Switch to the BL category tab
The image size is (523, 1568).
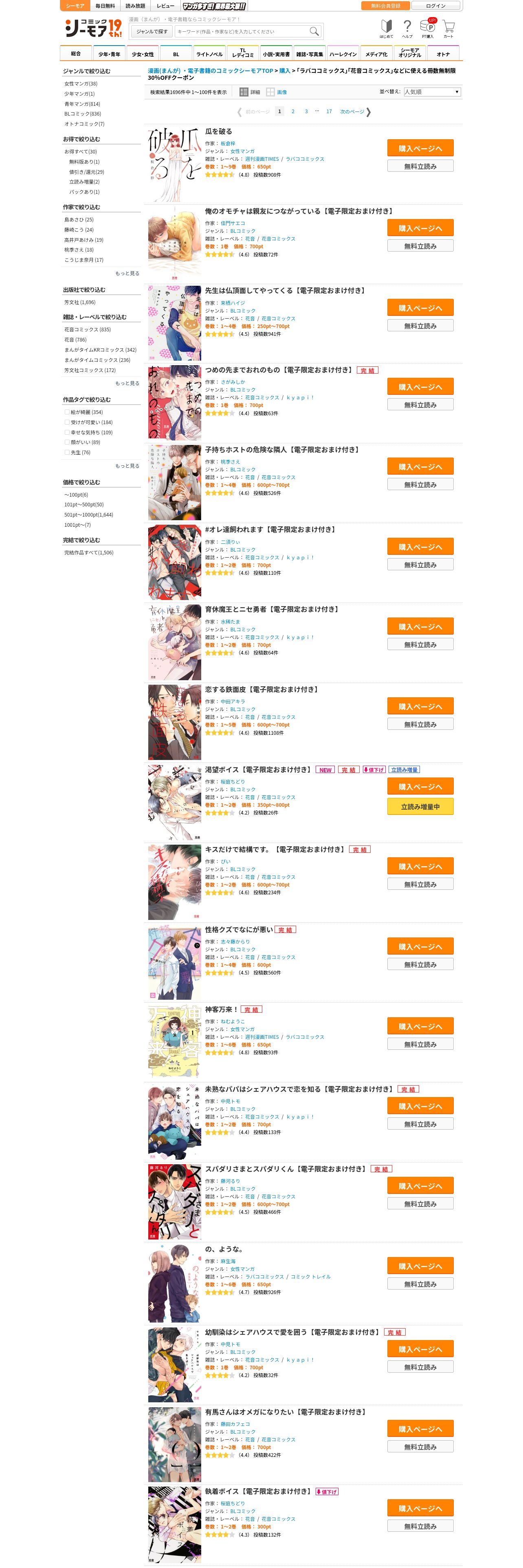tap(176, 54)
